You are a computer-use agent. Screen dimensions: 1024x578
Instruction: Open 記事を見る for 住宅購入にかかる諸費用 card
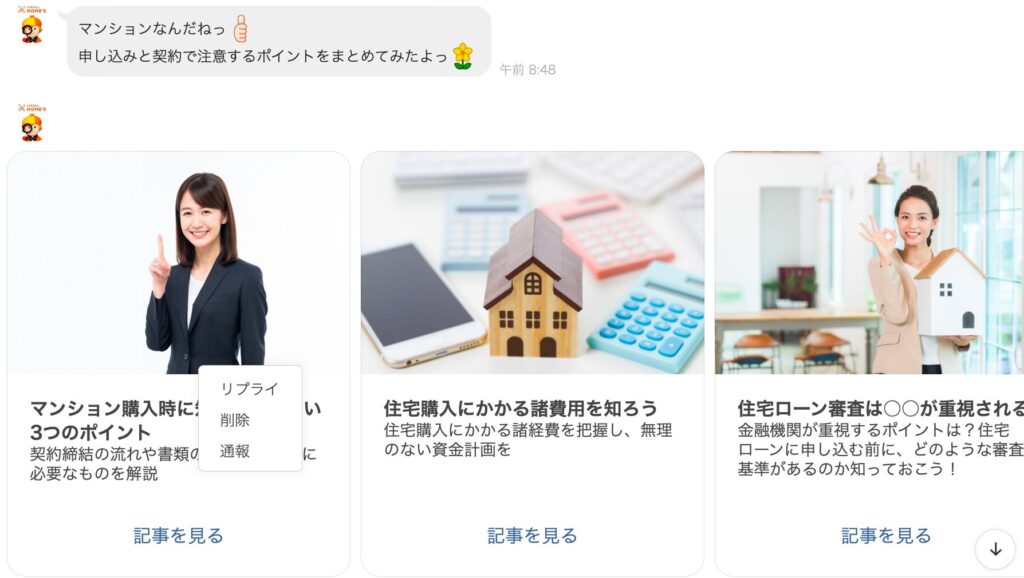click(x=532, y=536)
